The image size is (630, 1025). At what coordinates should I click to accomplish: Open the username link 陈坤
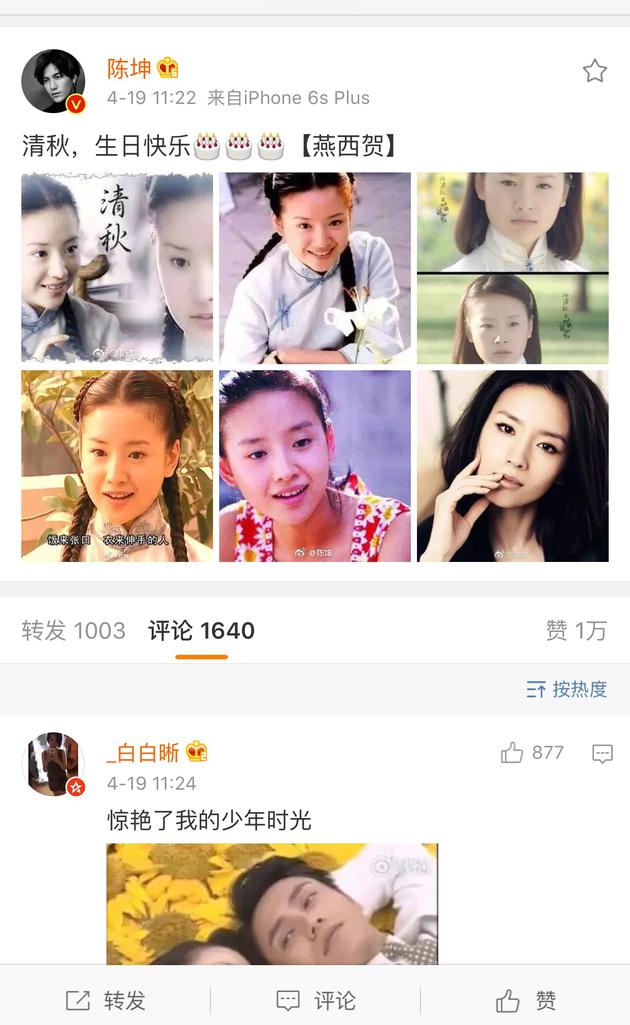(x=130, y=69)
